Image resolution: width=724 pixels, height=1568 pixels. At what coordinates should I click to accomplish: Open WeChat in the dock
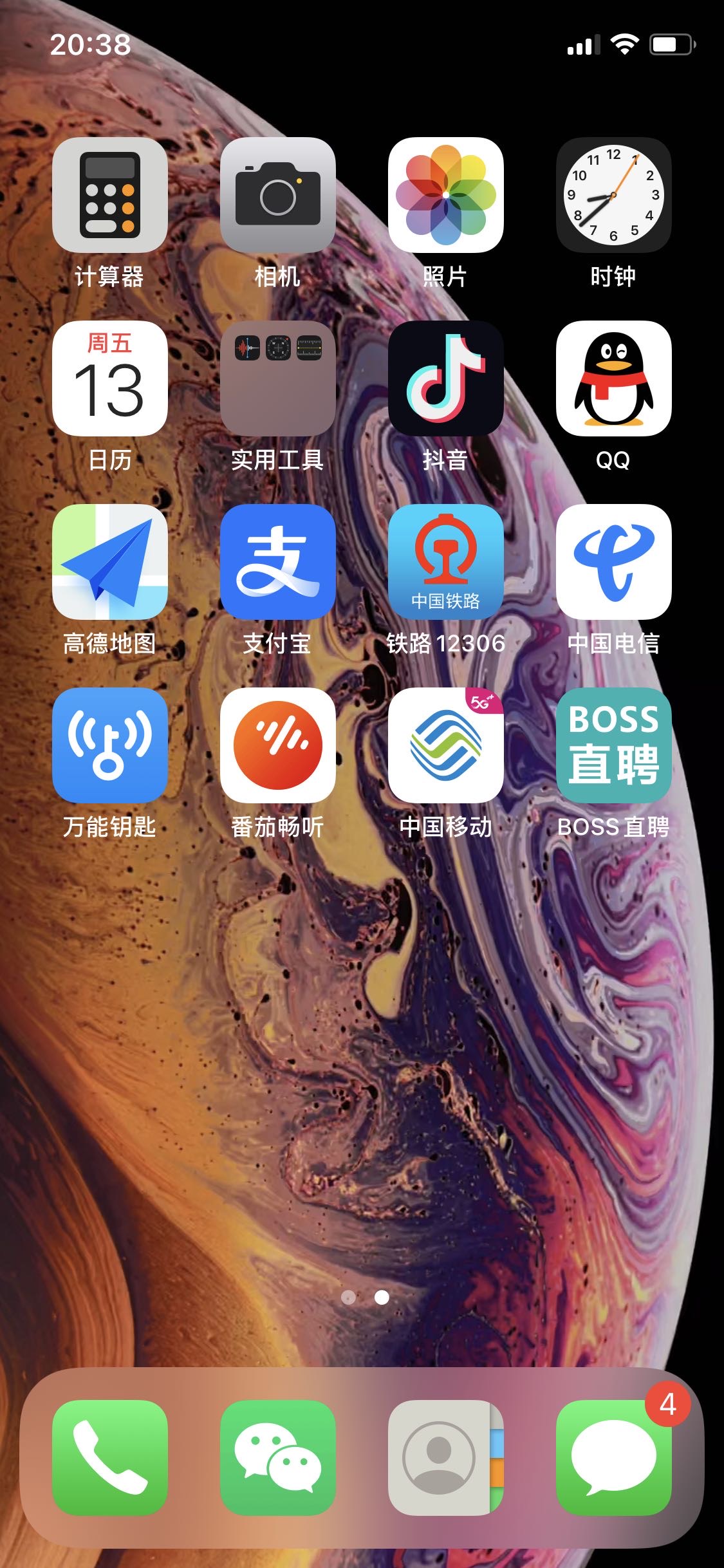[x=278, y=1457]
